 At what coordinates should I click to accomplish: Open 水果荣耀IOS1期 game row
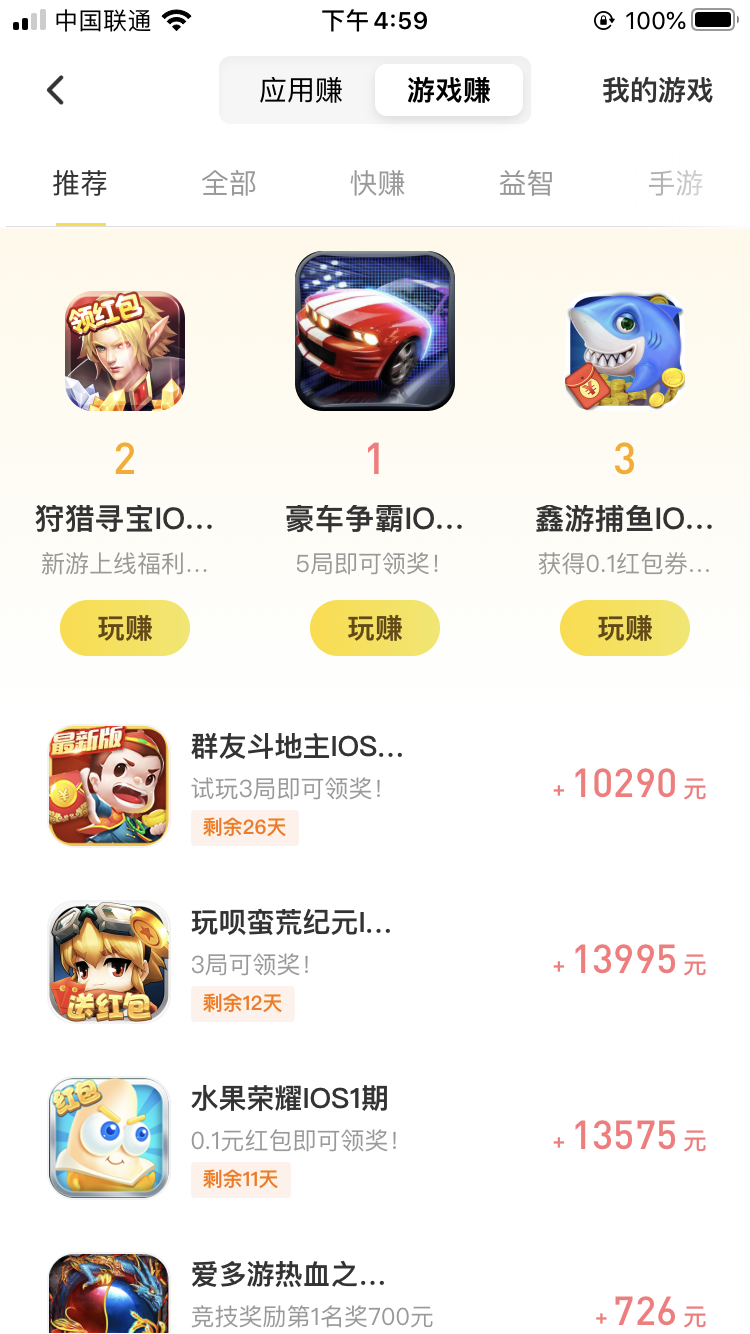pyautogui.click(x=375, y=1138)
